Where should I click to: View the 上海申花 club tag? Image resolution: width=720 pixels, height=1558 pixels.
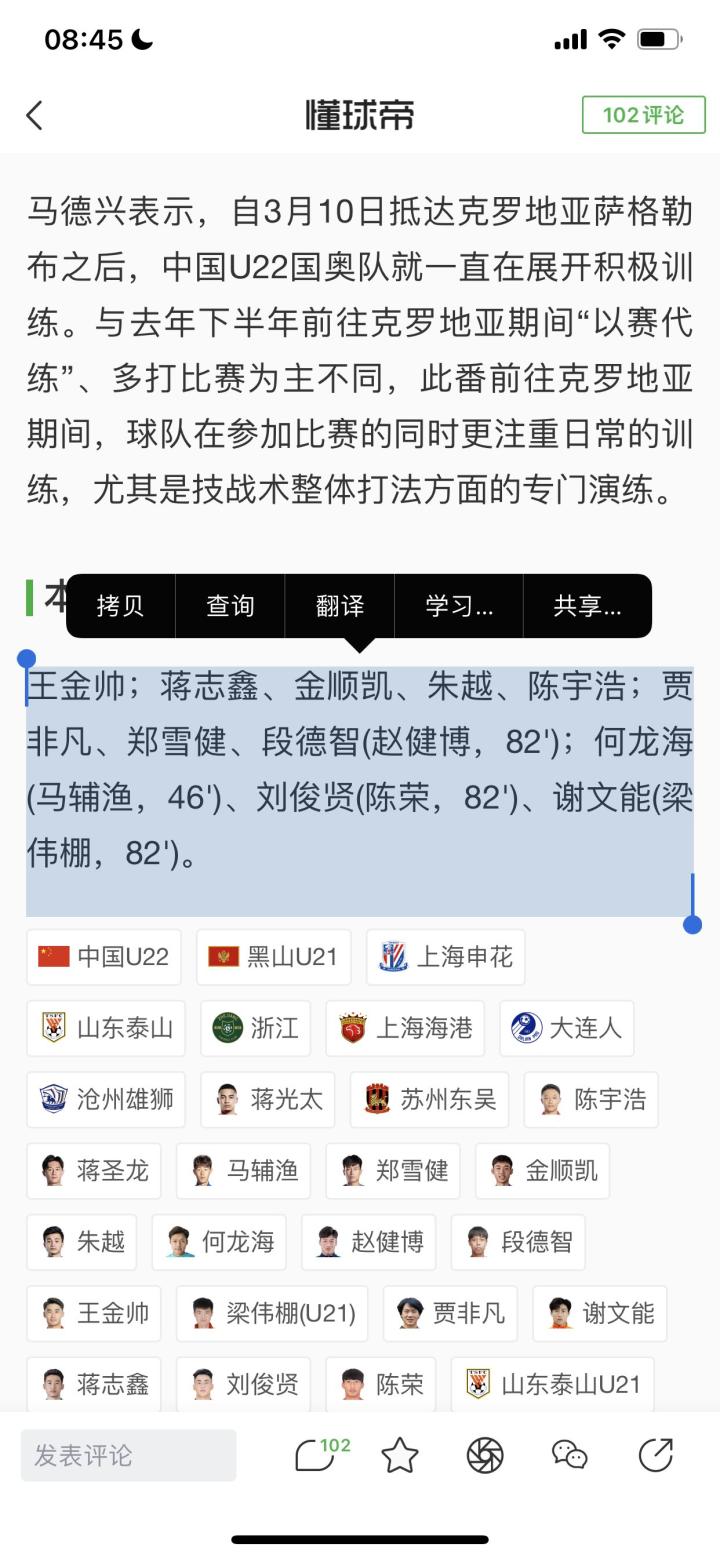click(x=446, y=957)
